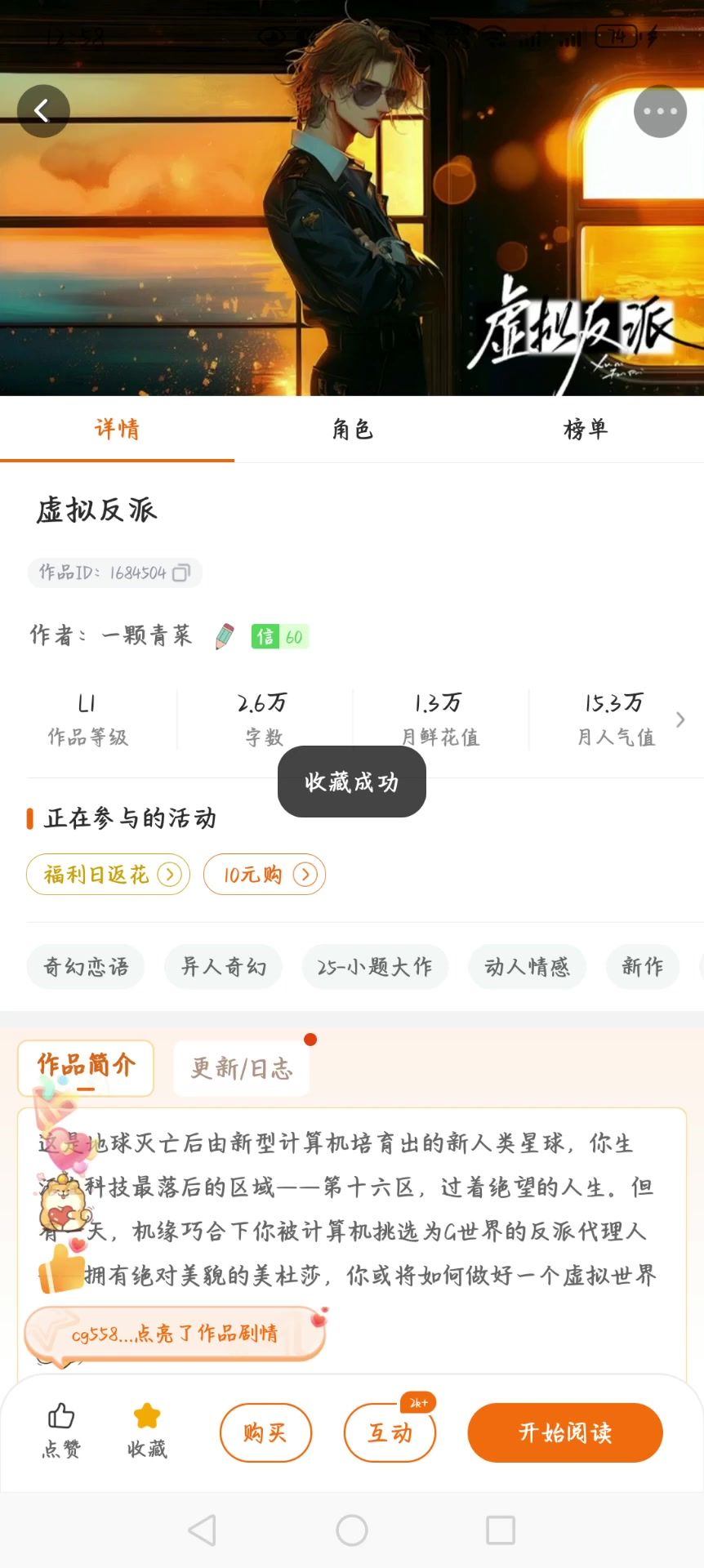The height and width of the screenshot is (1568, 704).
Task: Open the 25-小题大作 tag
Action: pyautogui.click(x=375, y=967)
